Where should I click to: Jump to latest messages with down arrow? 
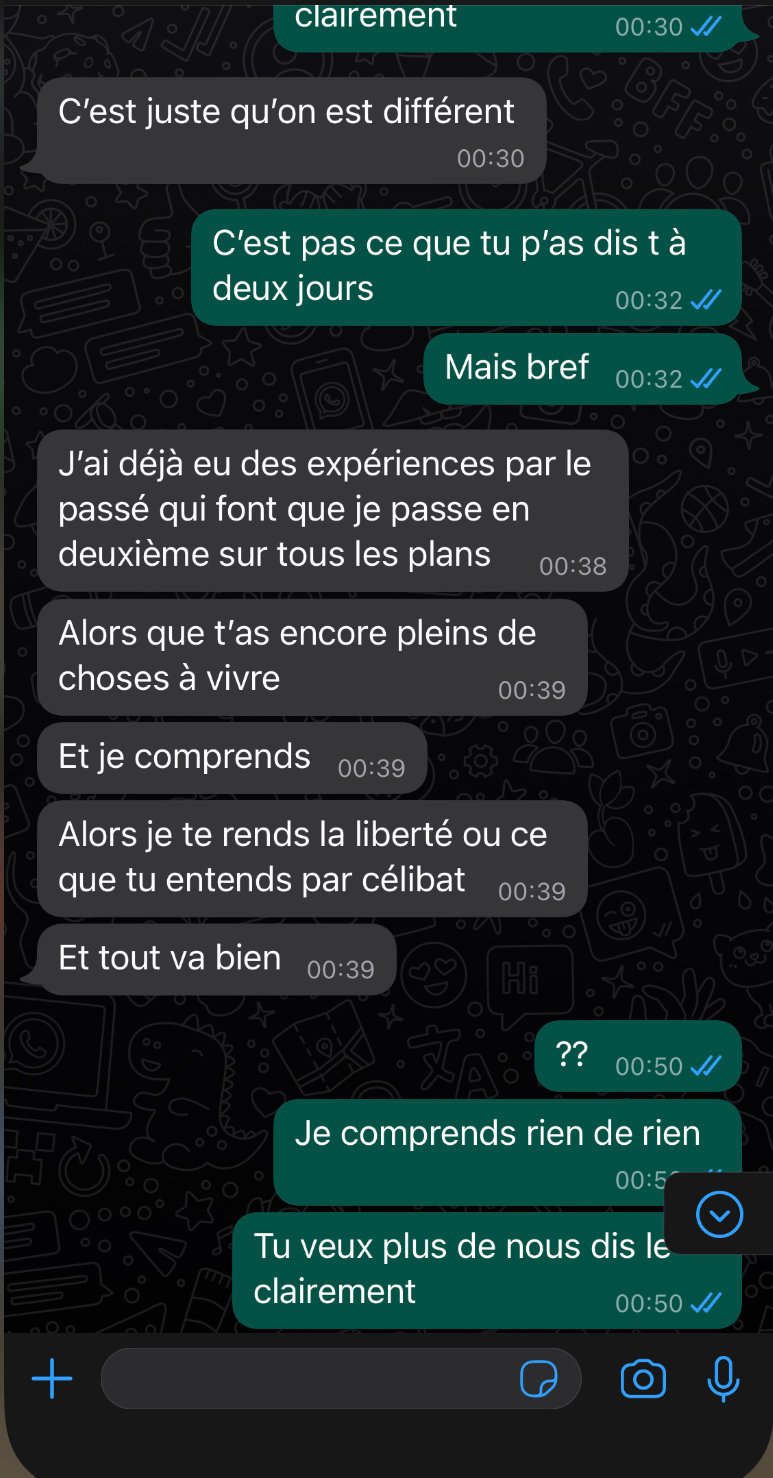coord(719,1215)
